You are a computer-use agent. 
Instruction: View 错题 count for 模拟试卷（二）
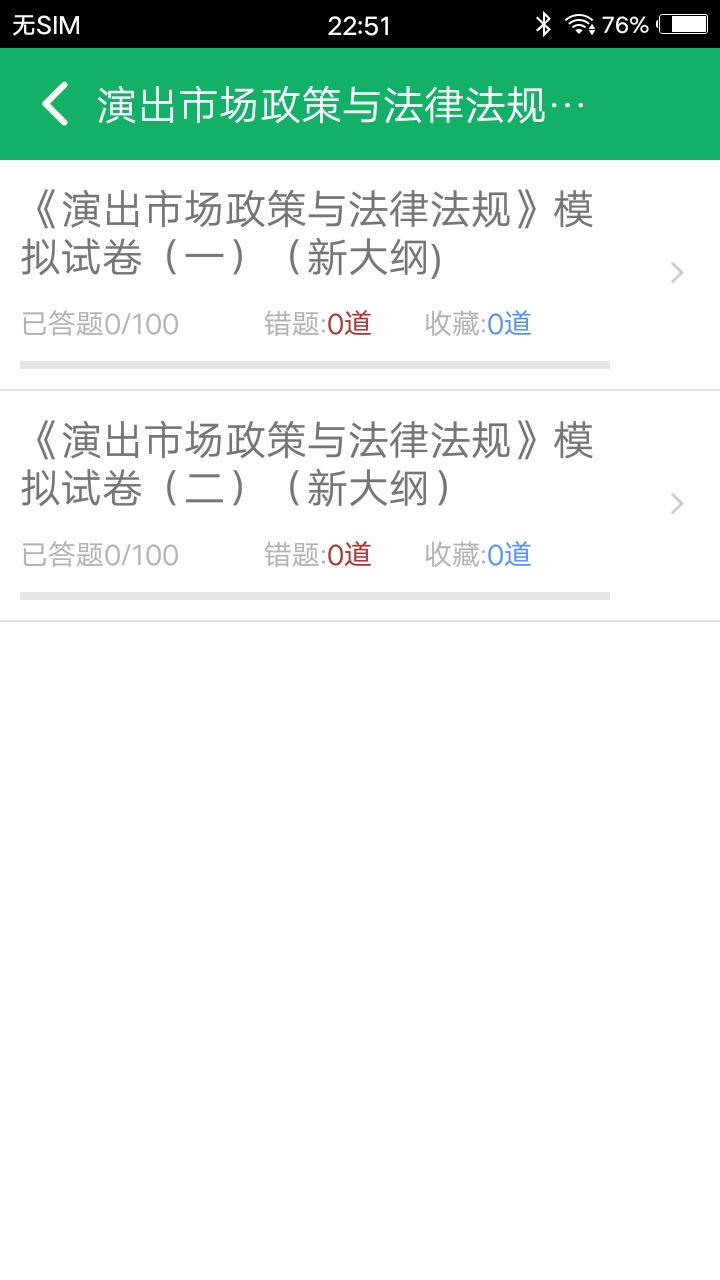318,555
